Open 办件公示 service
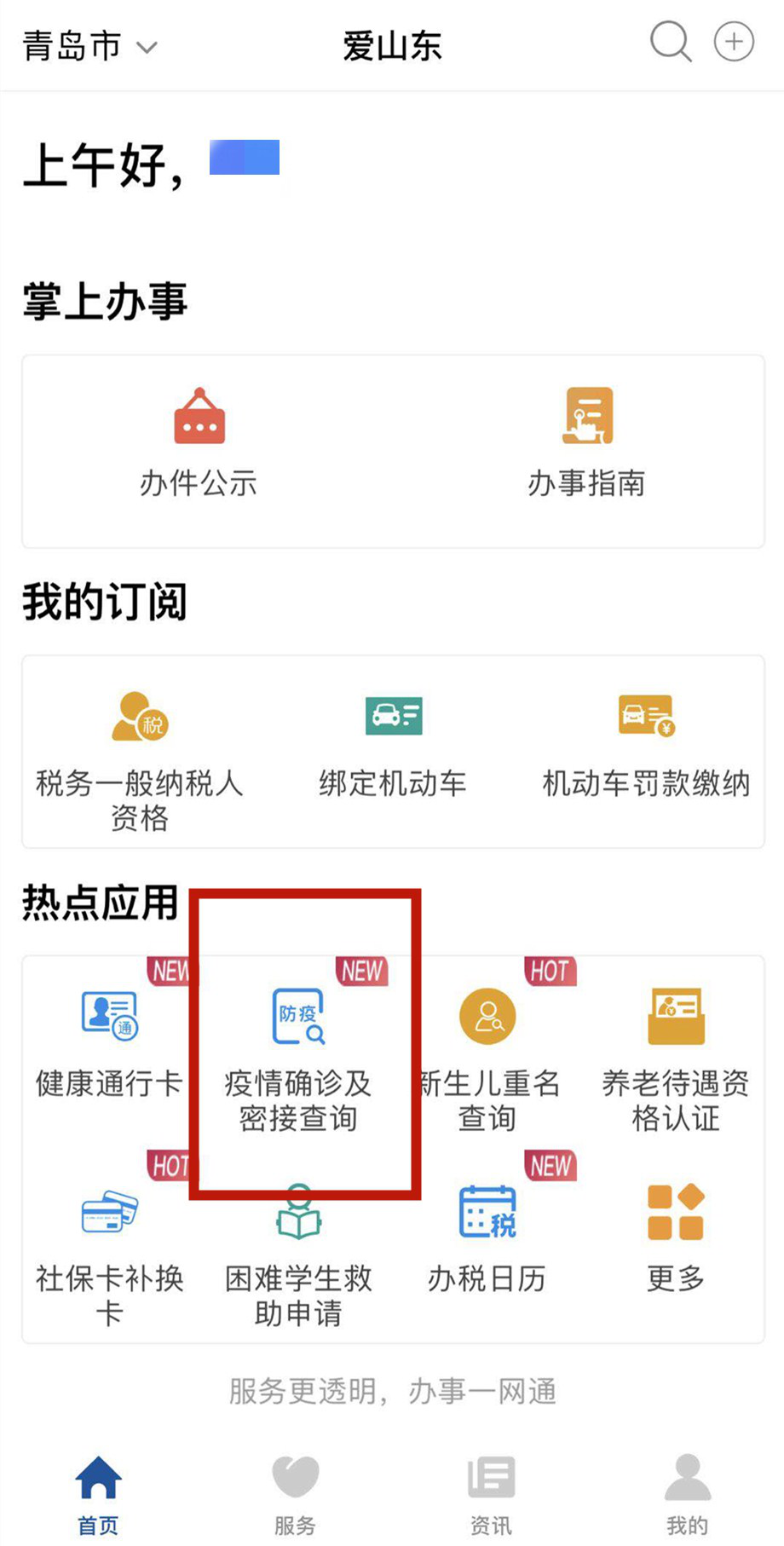Screen dimensions: 784x1546 (x=199, y=444)
